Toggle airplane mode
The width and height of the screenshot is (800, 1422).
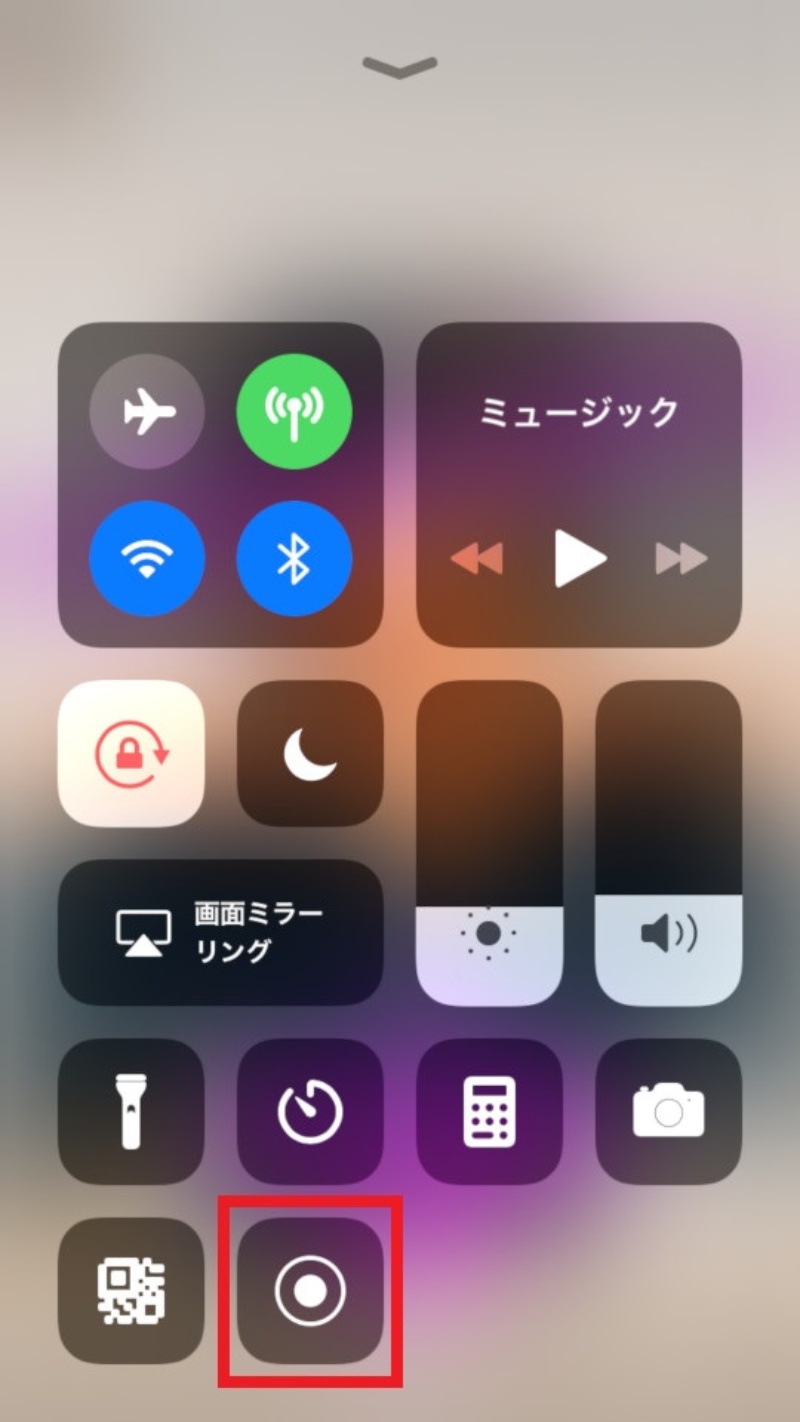tap(147, 412)
